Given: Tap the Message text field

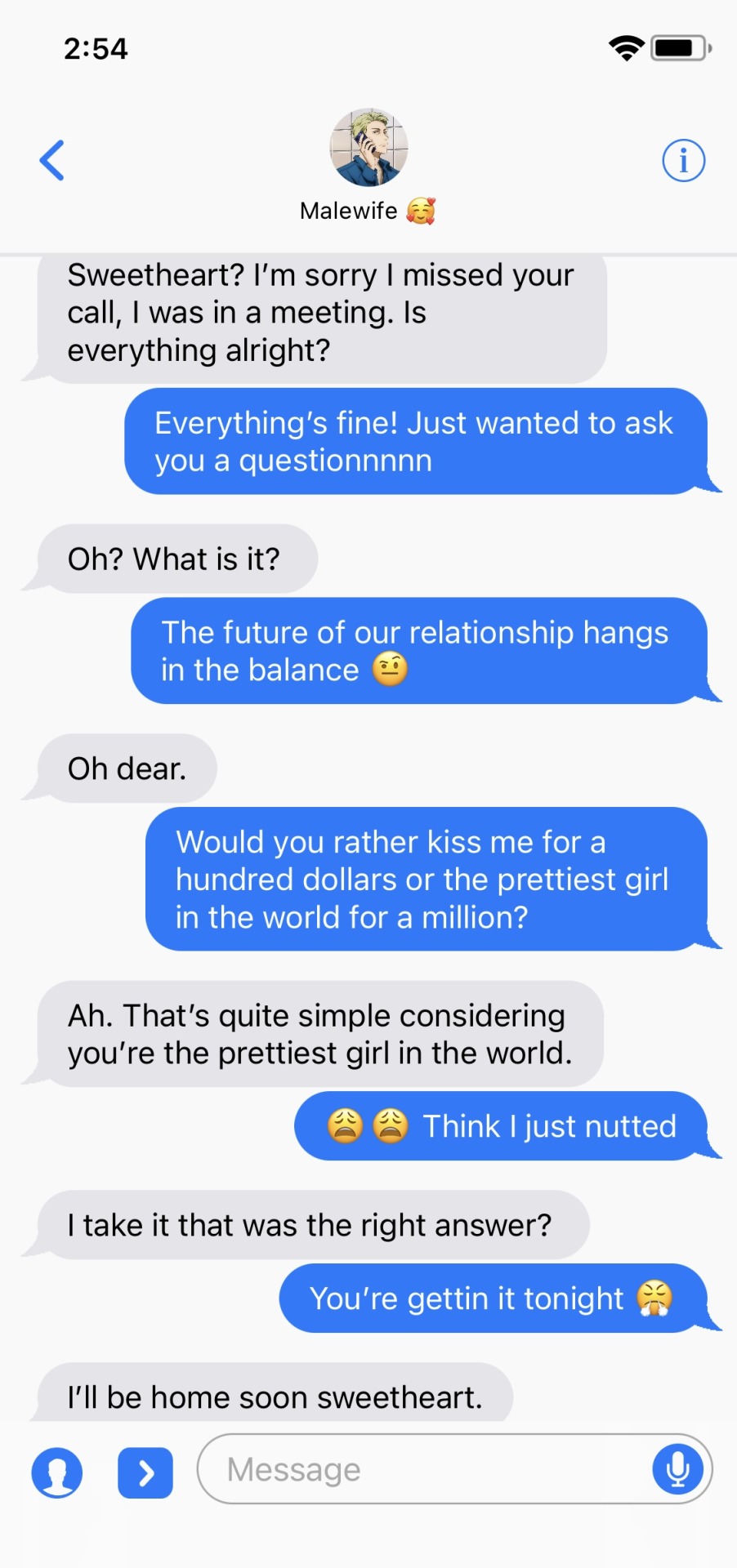Looking at the screenshot, I should click(425, 1469).
